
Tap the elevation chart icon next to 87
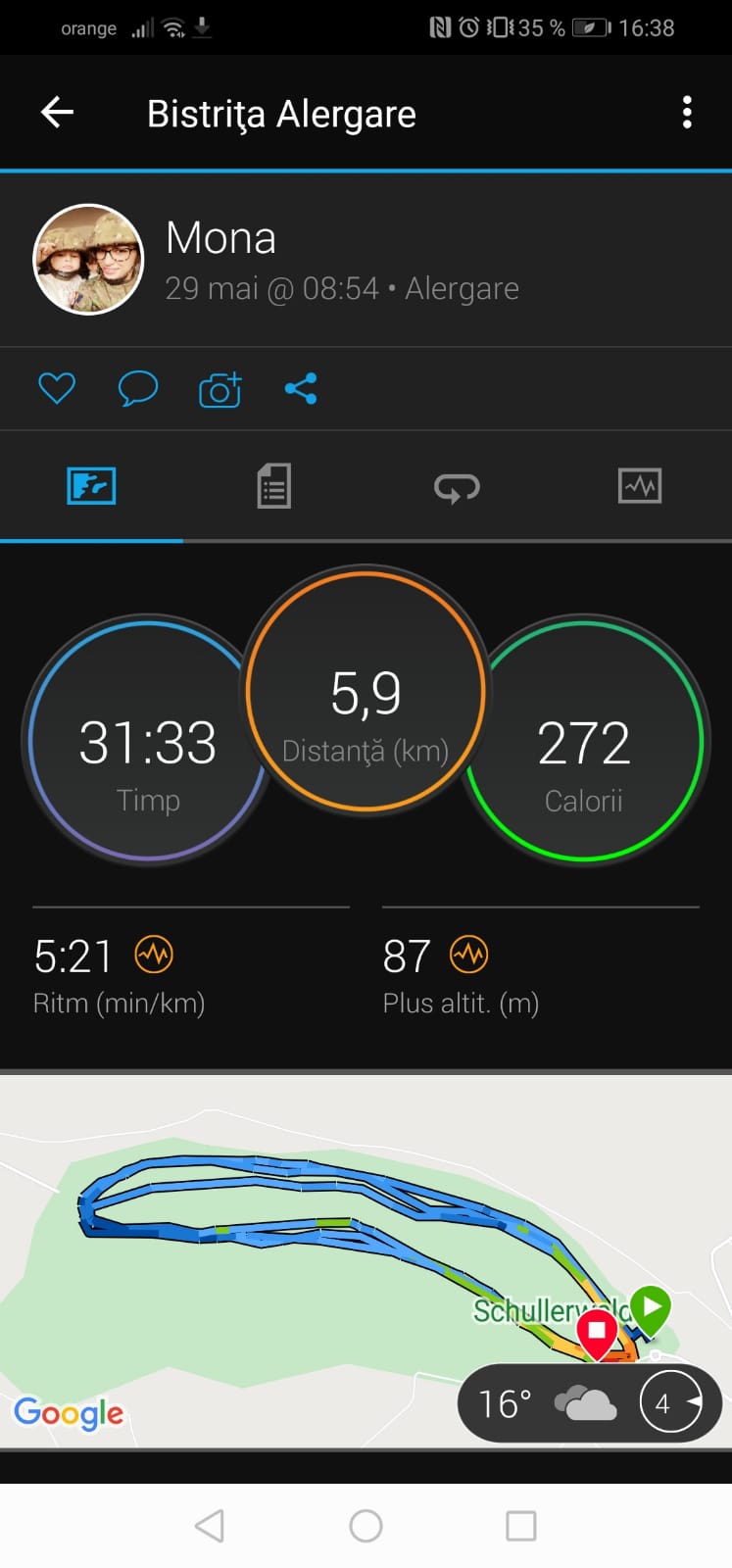coord(468,954)
